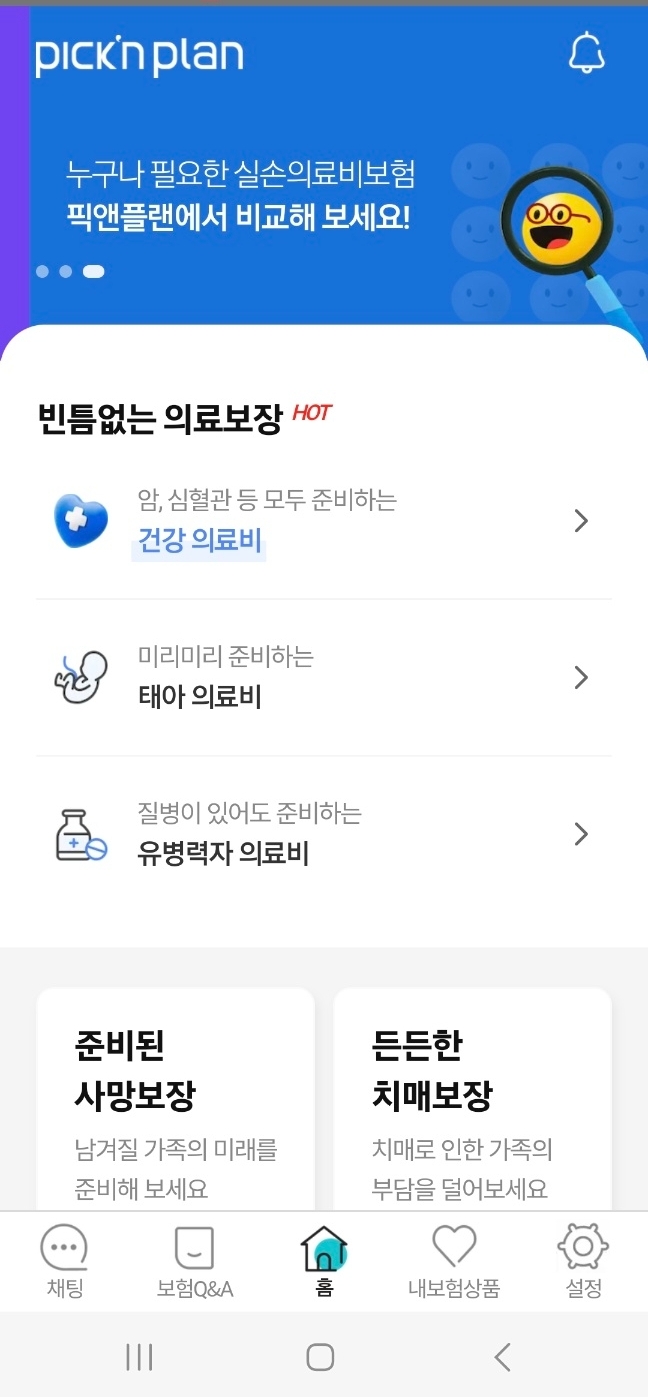Open 태아 의료비 coverage
The width and height of the screenshot is (648, 1397).
coord(323,678)
